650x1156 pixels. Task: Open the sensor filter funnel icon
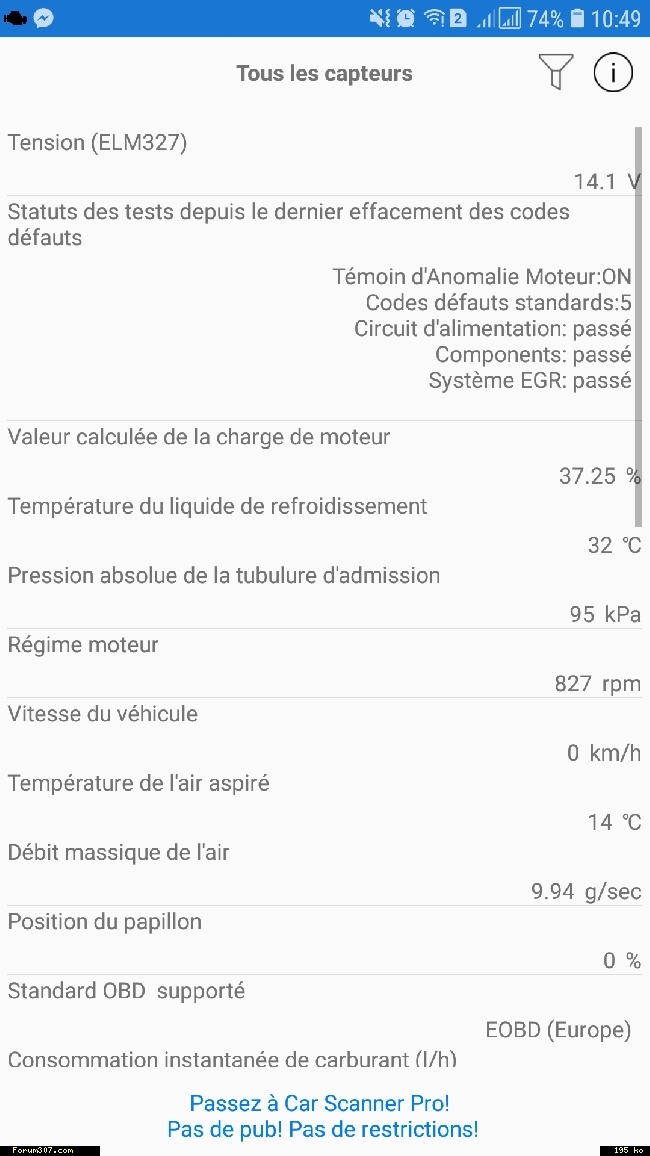point(556,73)
